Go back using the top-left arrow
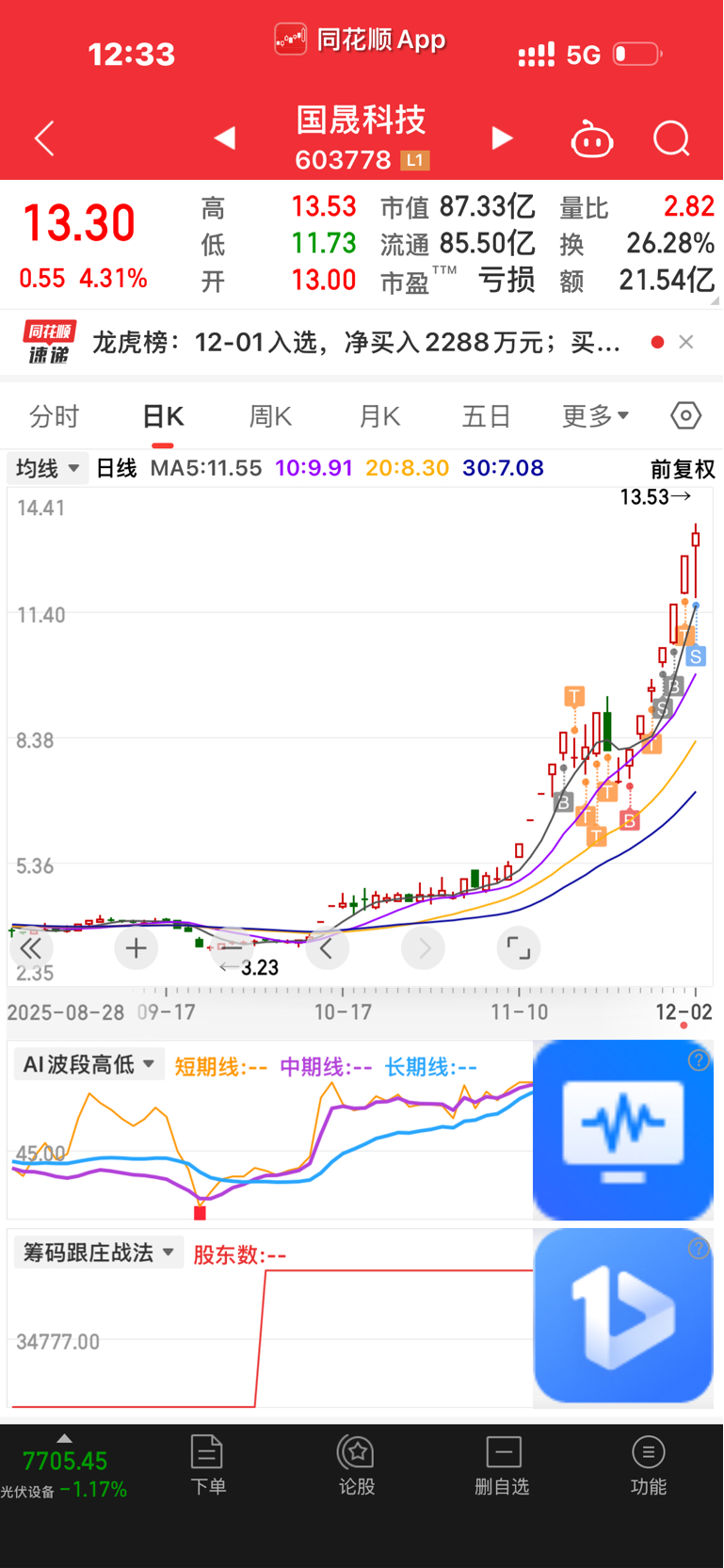The height and width of the screenshot is (1568, 724). click(x=44, y=139)
